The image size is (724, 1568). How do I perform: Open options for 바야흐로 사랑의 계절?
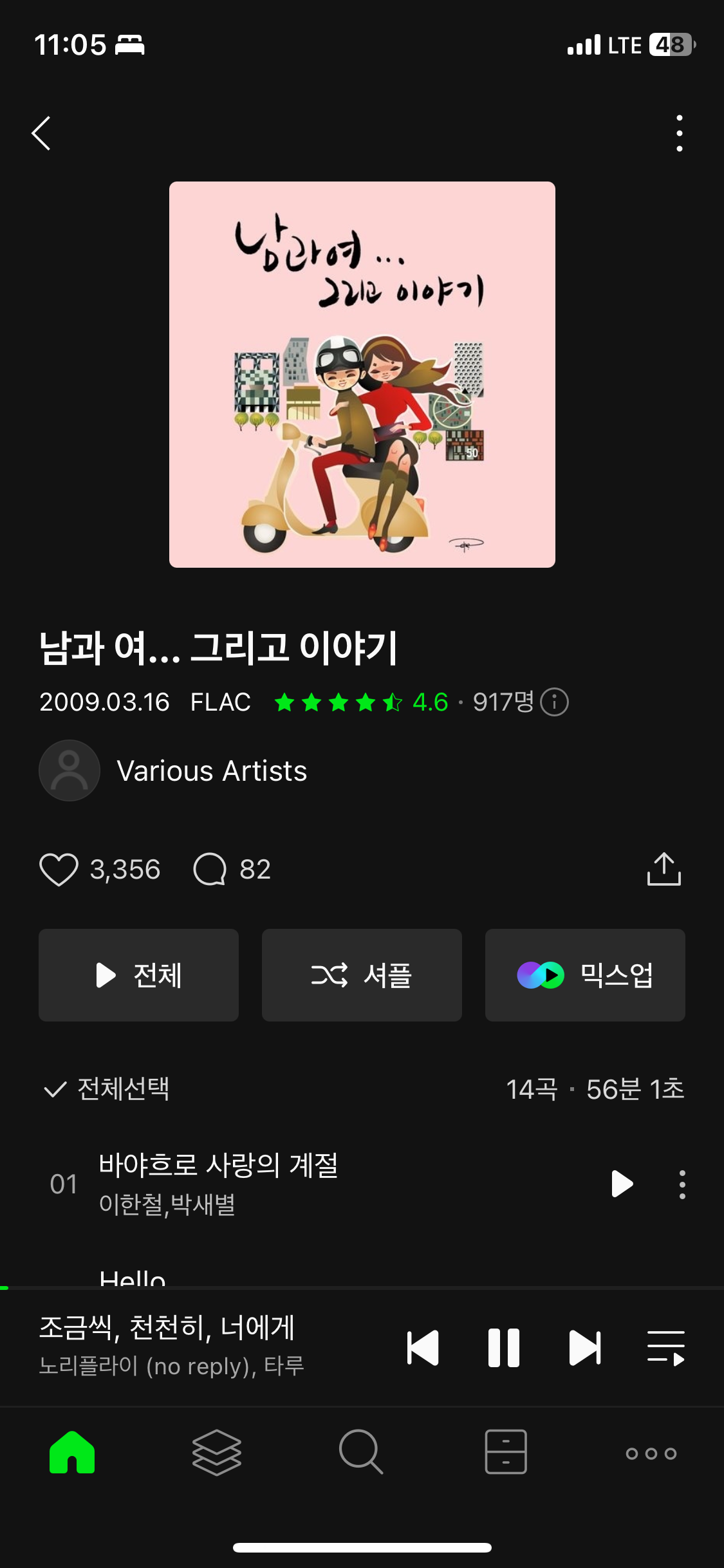point(682,1184)
